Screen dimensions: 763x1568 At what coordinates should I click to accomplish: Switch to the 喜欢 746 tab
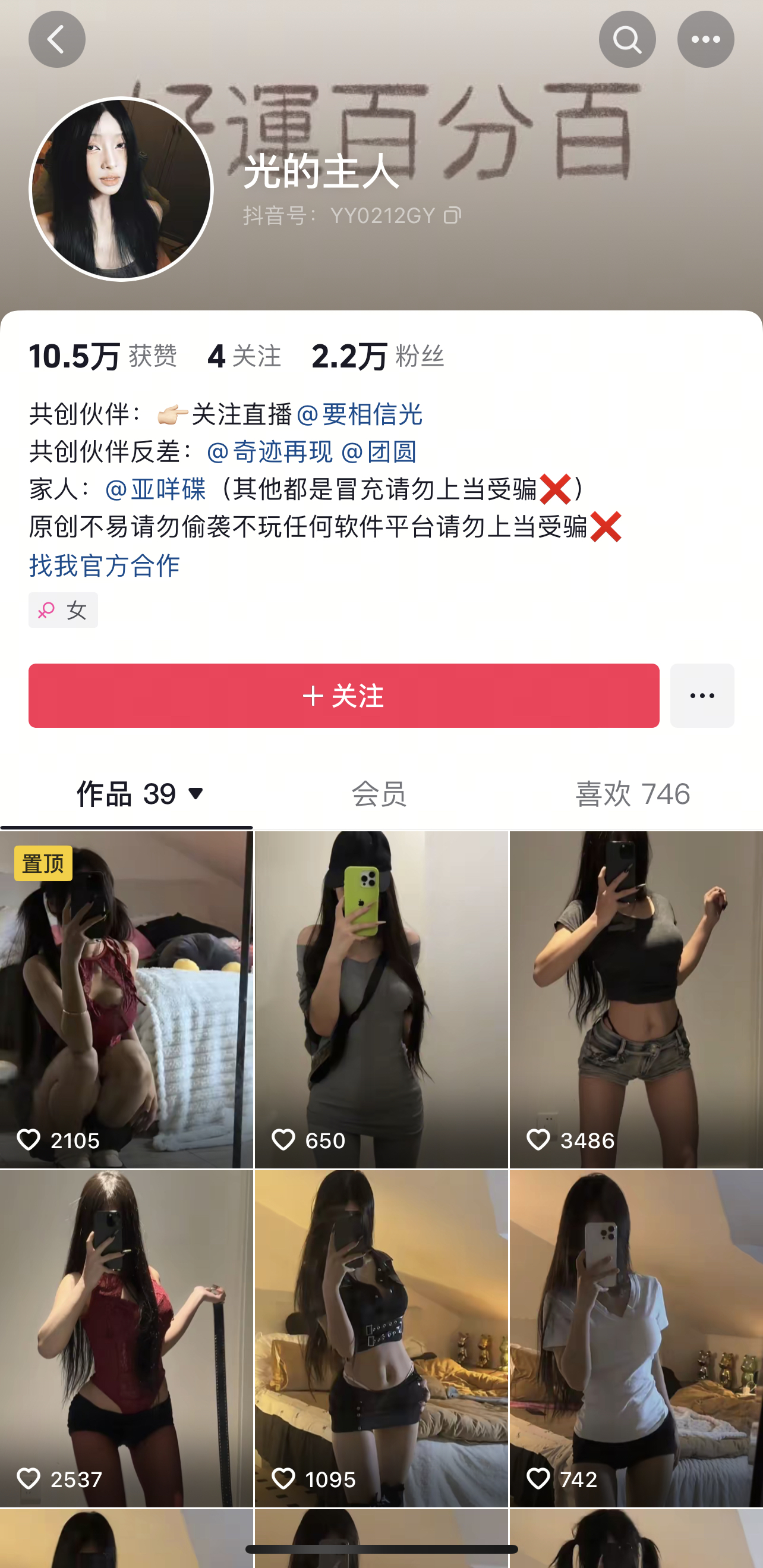632,794
